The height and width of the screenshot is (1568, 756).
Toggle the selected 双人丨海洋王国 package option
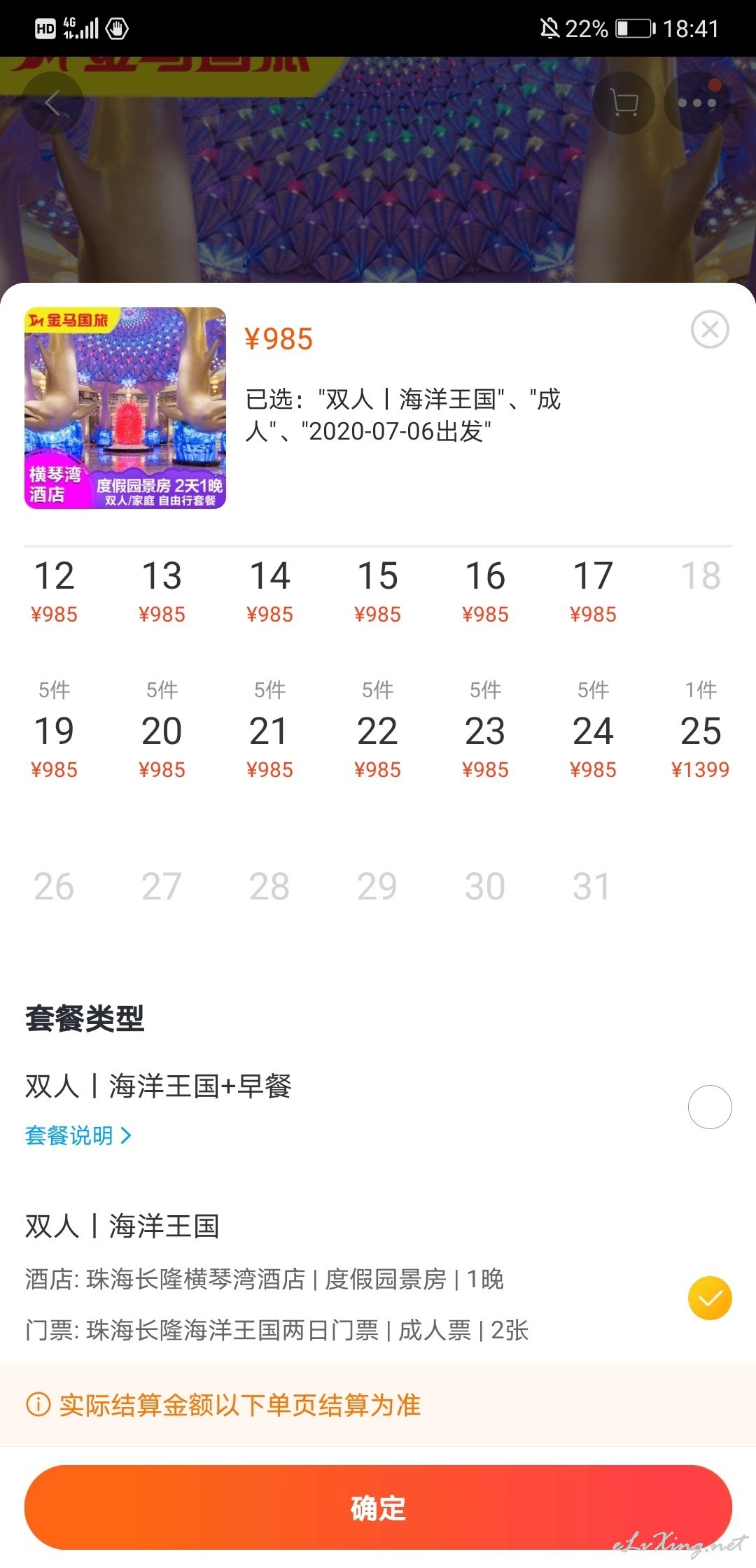pos(710,1298)
